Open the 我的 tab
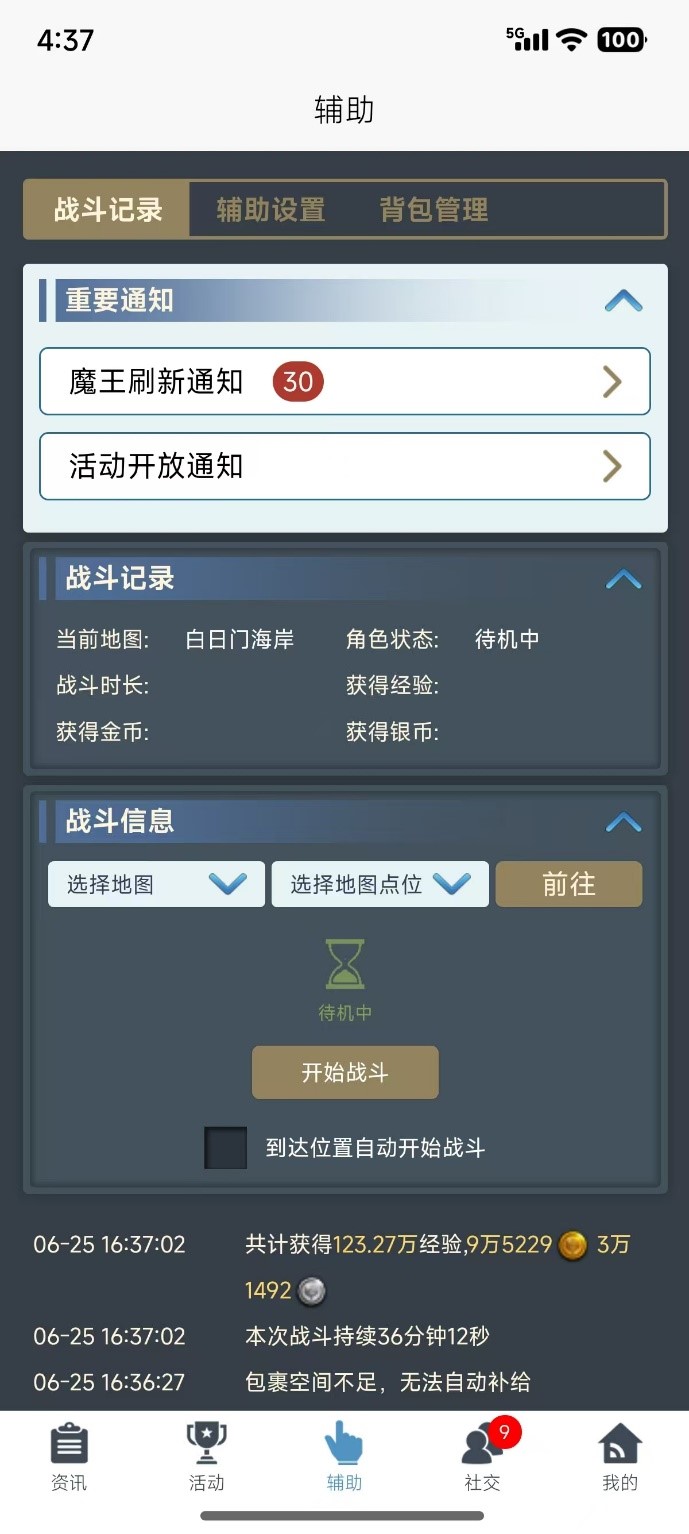The width and height of the screenshot is (689, 1534). (620, 1457)
